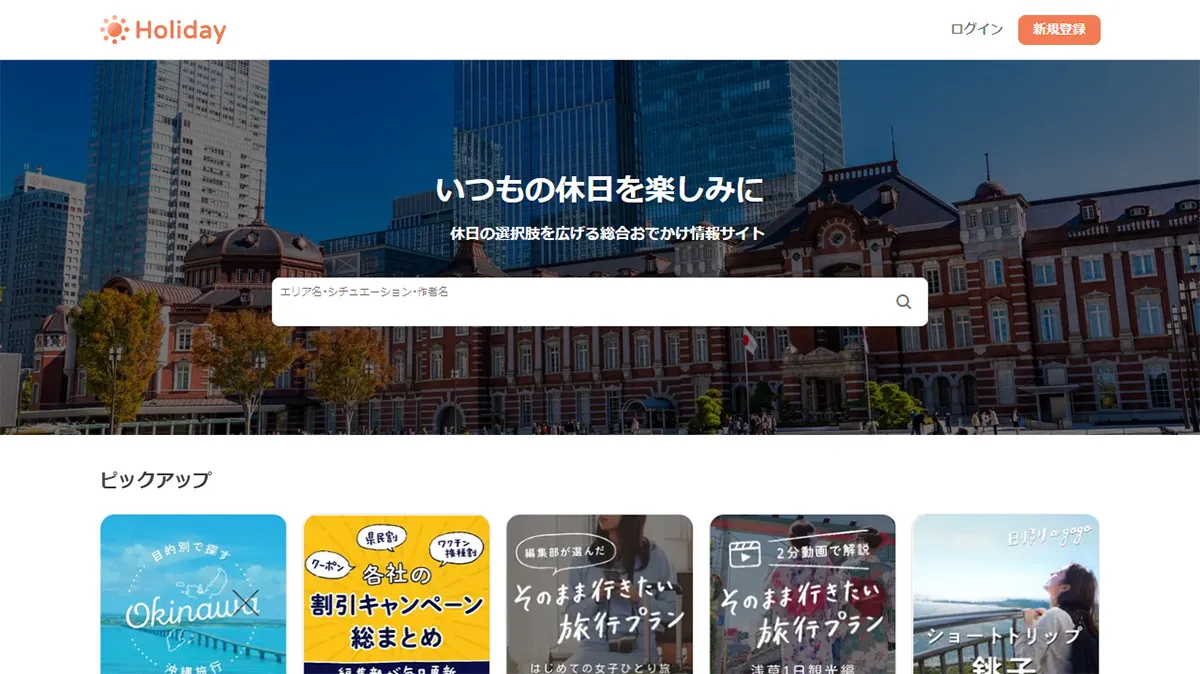Open the 編集部が選んだ旅行プラン card
The image size is (1200, 674).
point(600,594)
